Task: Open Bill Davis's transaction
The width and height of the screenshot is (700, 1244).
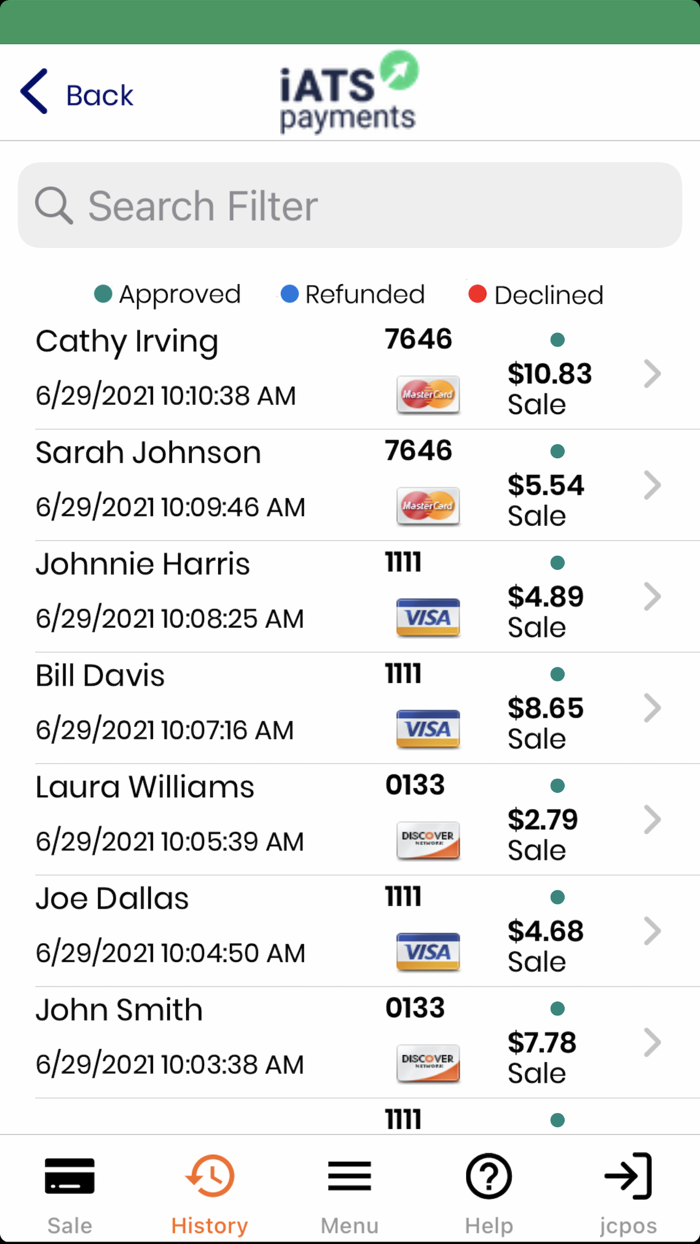Action: click(350, 708)
